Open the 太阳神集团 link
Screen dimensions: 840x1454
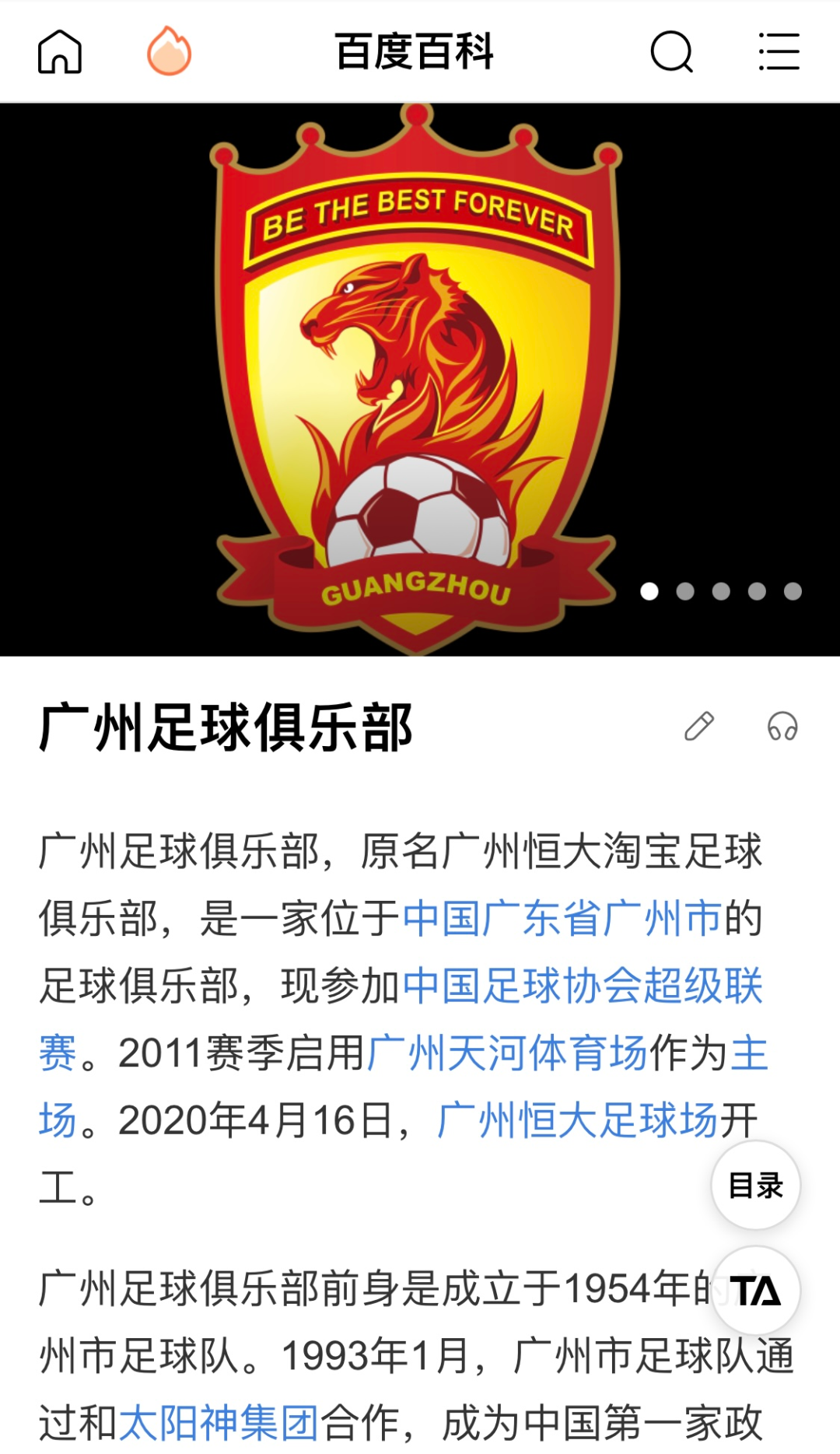pyautogui.click(x=219, y=1423)
